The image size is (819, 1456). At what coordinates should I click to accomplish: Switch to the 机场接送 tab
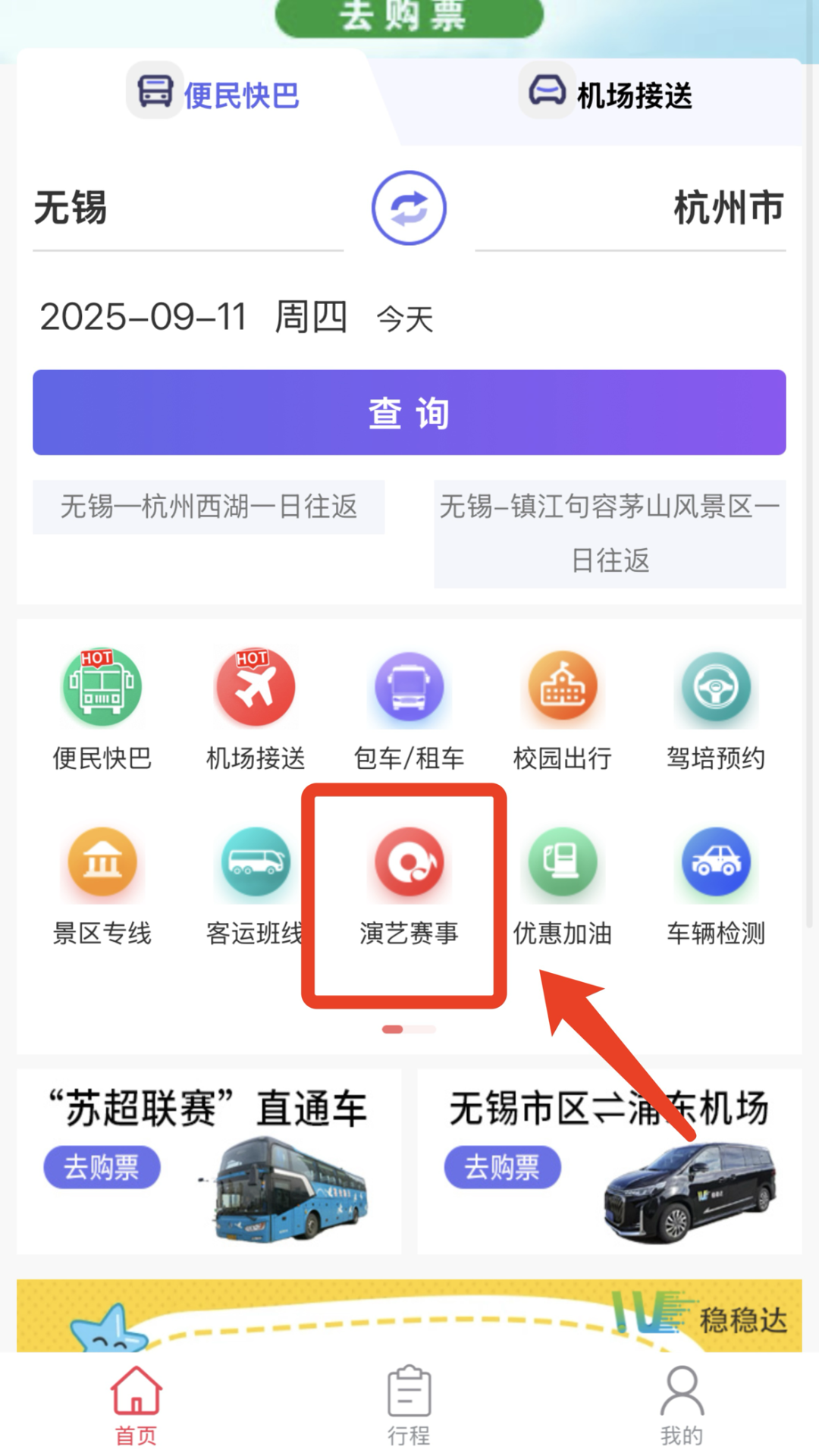(607, 95)
